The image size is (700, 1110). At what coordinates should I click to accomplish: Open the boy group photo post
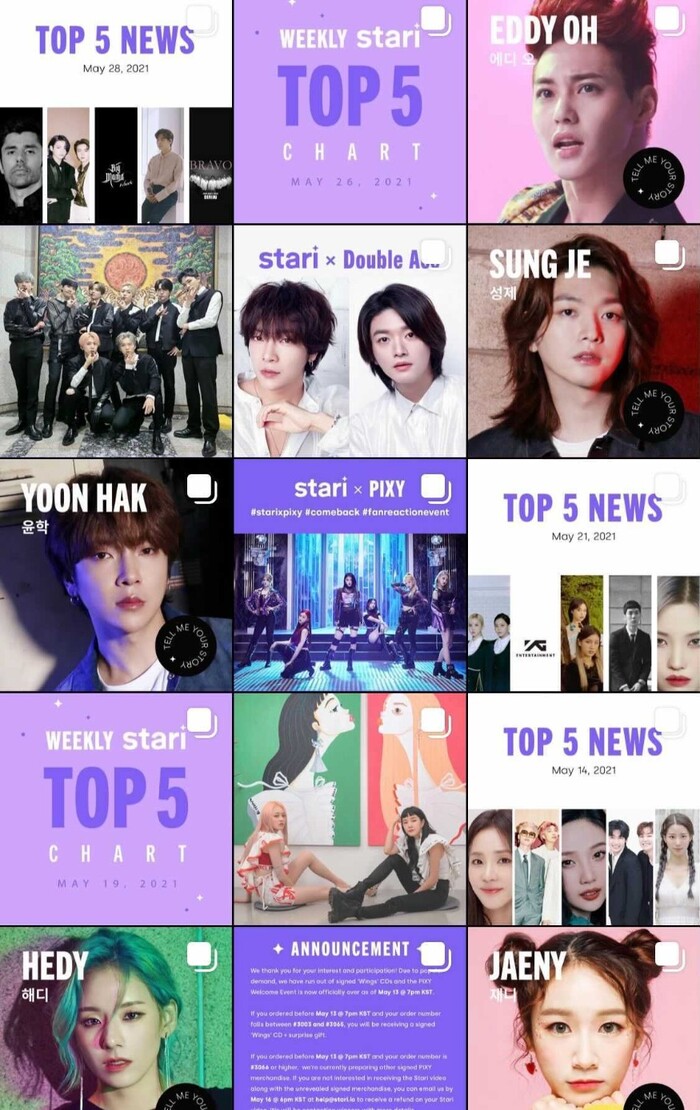[x=116, y=341]
